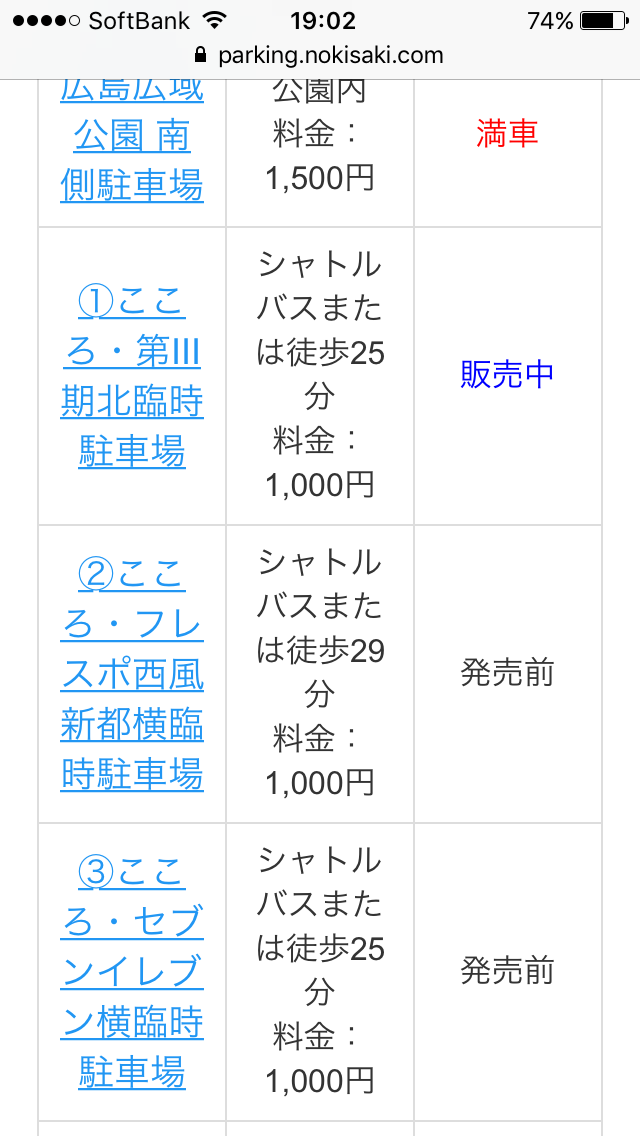
Task: Tap the parking.nokisaki.com address bar
Action: (320, 55)
